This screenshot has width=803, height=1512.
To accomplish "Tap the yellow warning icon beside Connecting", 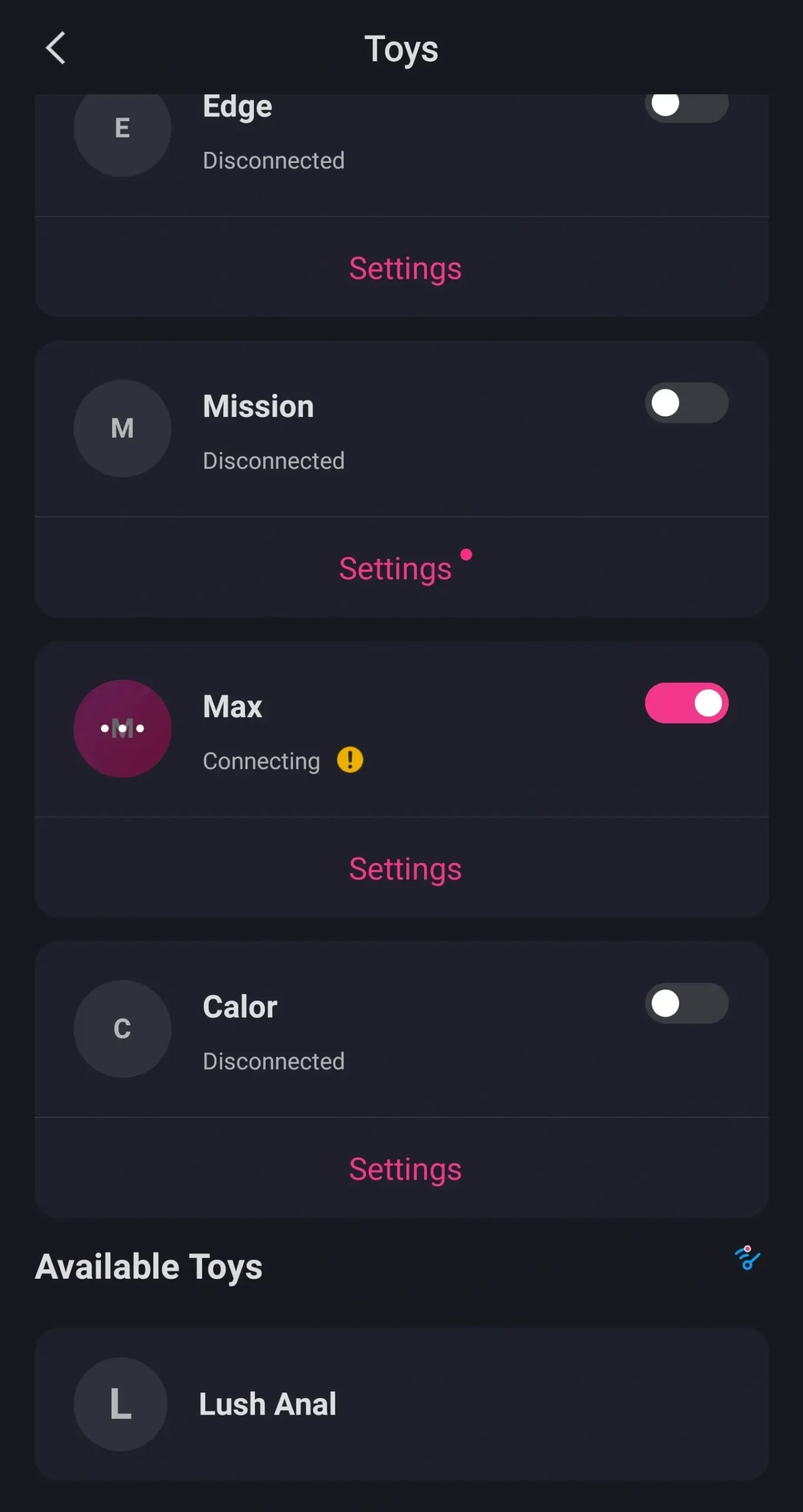I will (x=350, y=760).
